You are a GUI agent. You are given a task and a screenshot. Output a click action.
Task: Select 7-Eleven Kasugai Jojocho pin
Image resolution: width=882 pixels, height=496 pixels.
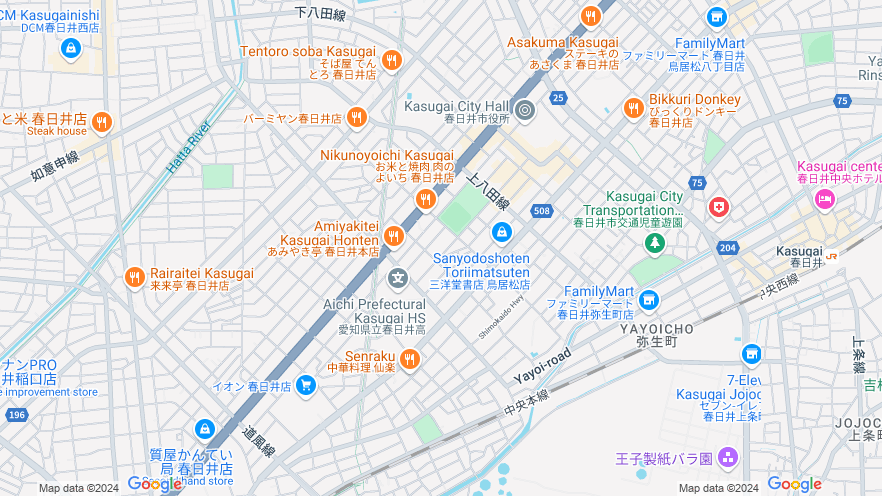[751, 354]
